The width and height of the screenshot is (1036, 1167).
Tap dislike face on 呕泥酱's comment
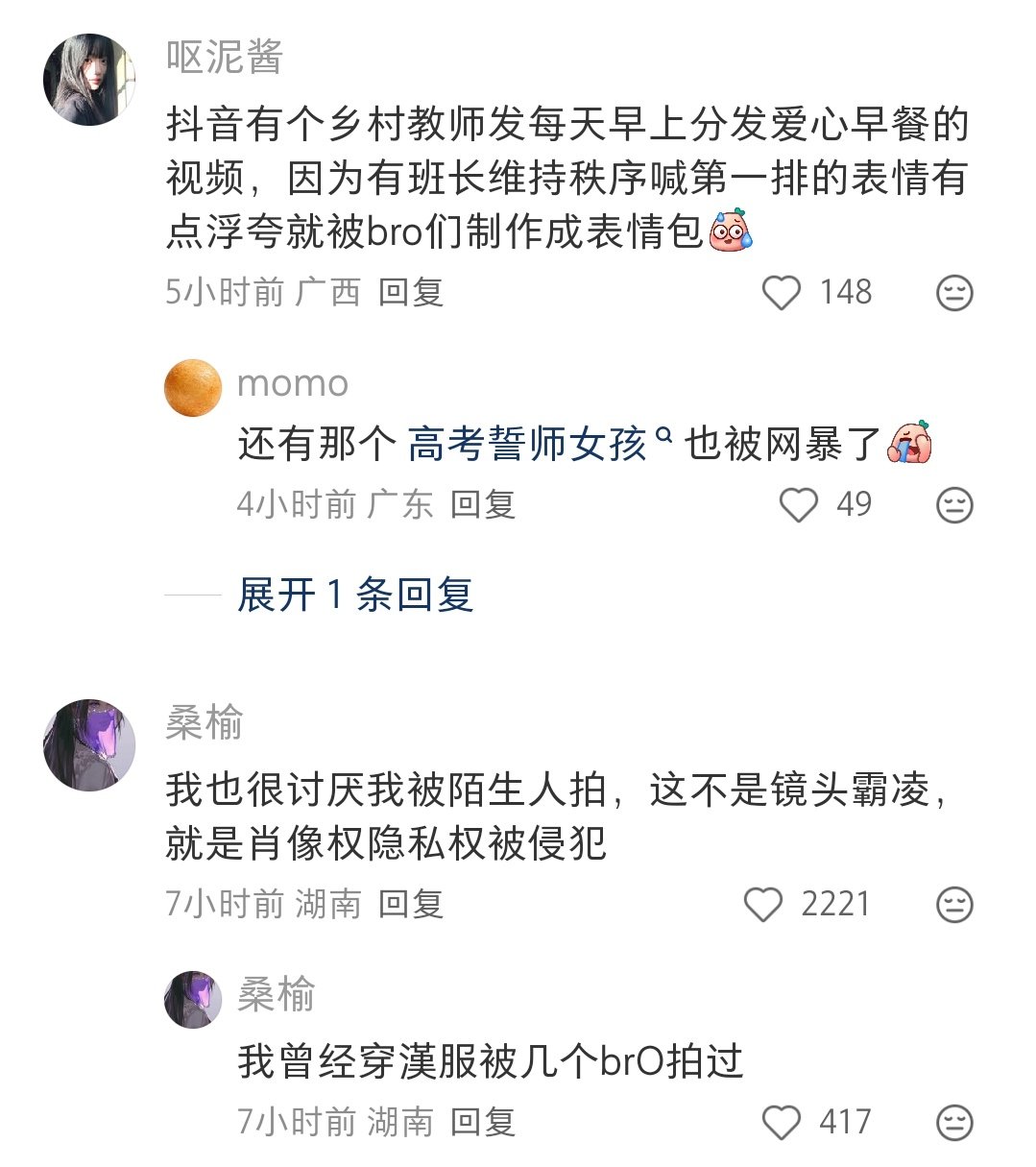pyautogui.click(x=954, y=293)
